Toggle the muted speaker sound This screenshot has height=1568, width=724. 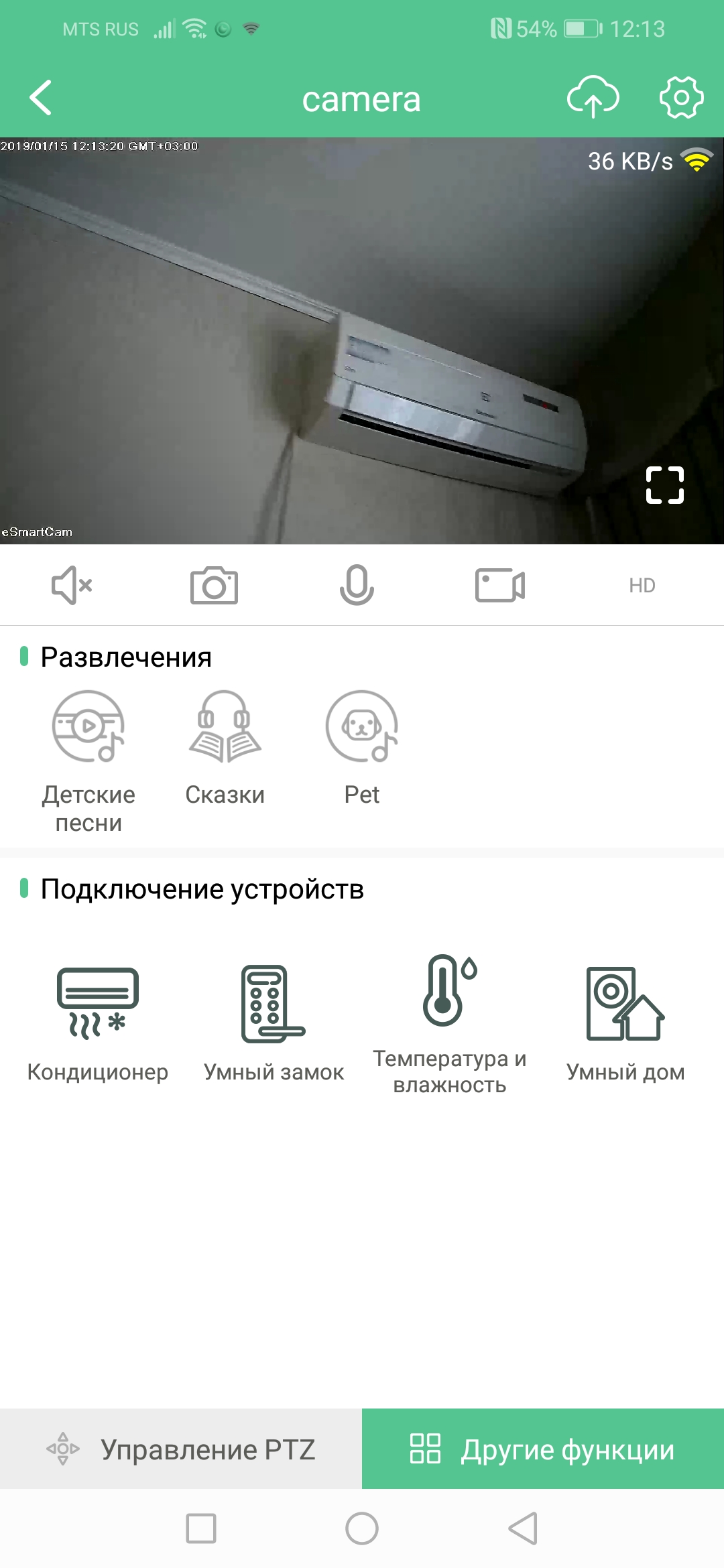72,586
